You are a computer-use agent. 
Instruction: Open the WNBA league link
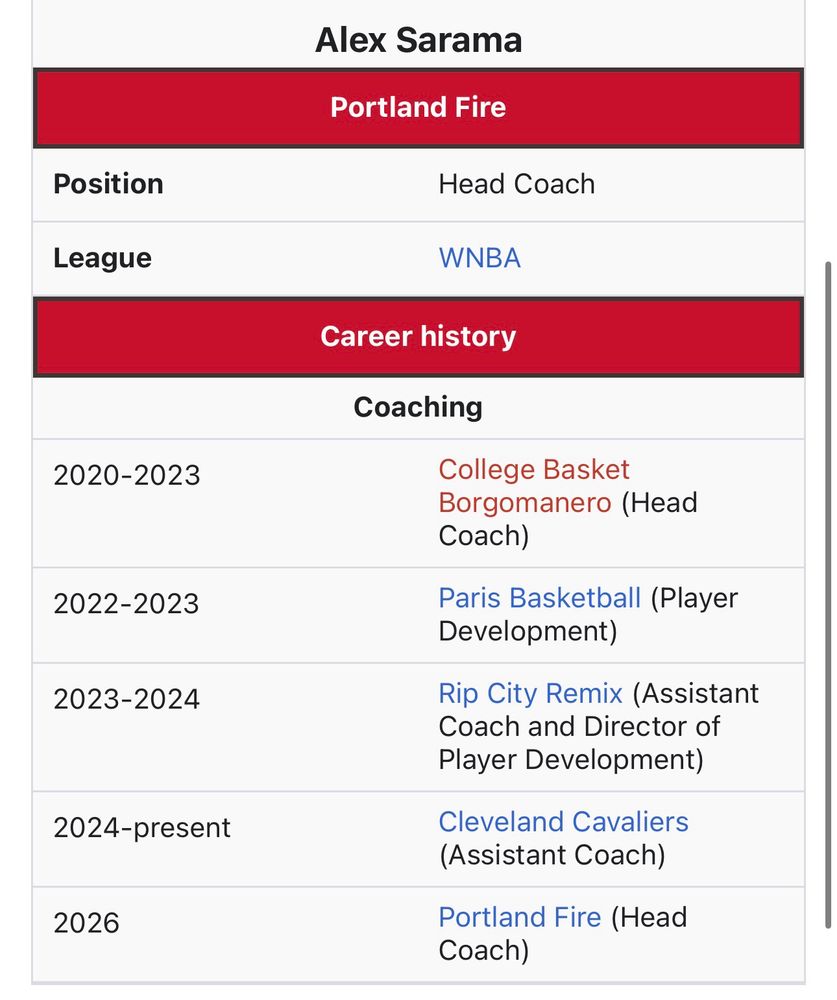pos(479,258)
